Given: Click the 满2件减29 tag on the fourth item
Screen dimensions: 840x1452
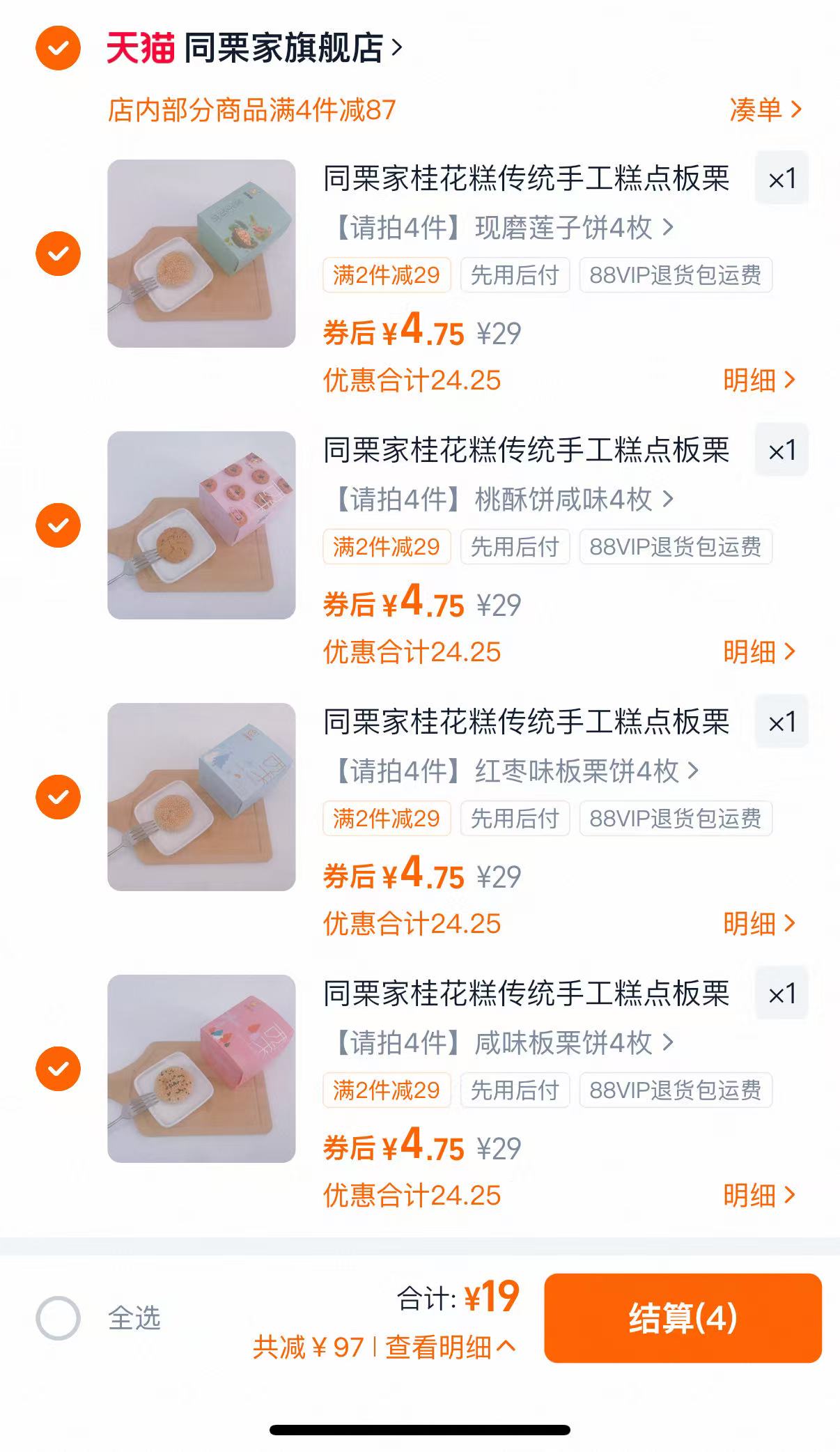Looking at the screenshot, I should click(387, 1091).
